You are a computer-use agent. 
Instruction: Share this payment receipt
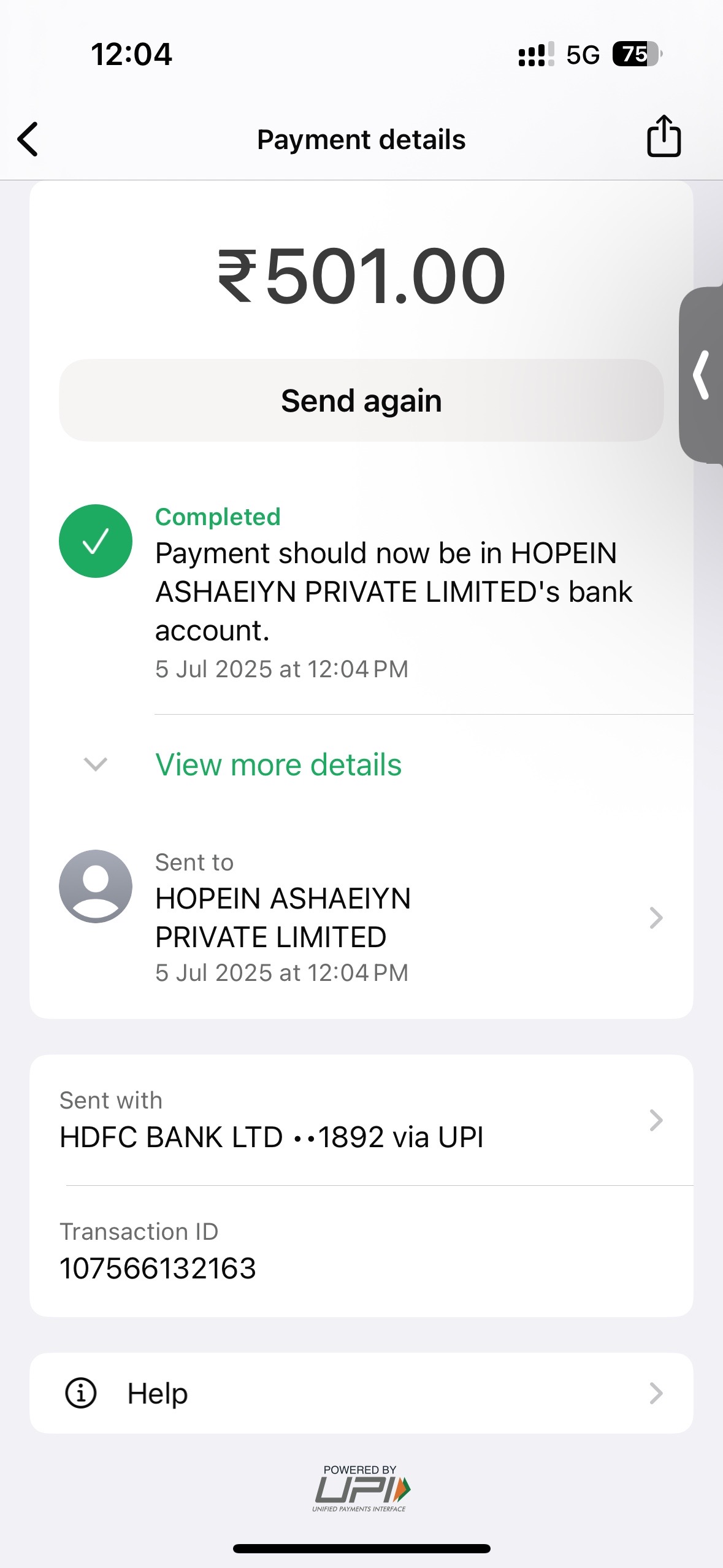tap(664, 136)
